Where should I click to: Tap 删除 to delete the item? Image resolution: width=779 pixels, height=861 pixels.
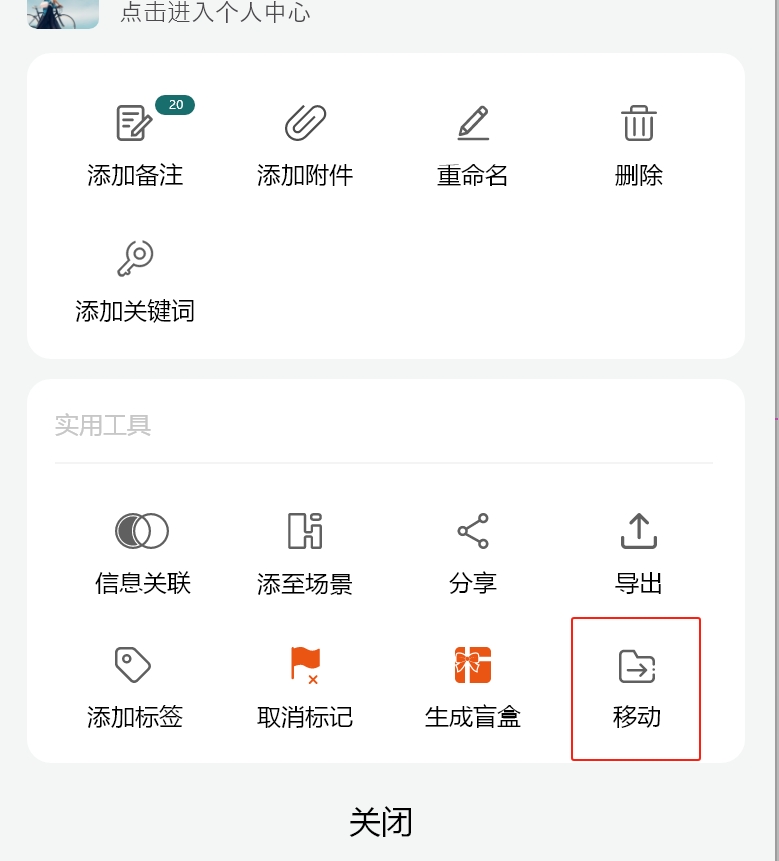pos(638,145)
